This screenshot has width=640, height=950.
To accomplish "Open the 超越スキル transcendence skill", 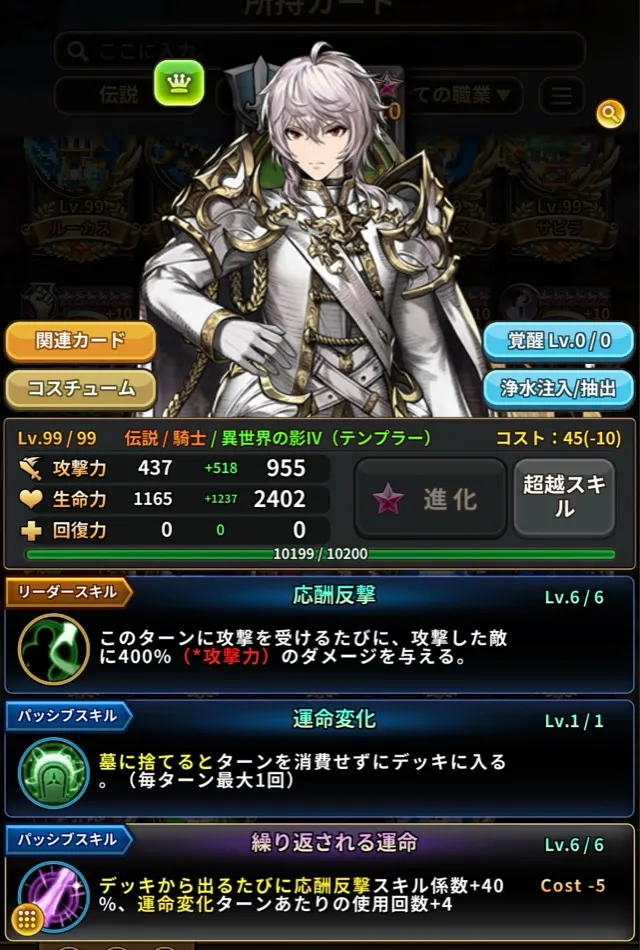I will pos(563,497).
